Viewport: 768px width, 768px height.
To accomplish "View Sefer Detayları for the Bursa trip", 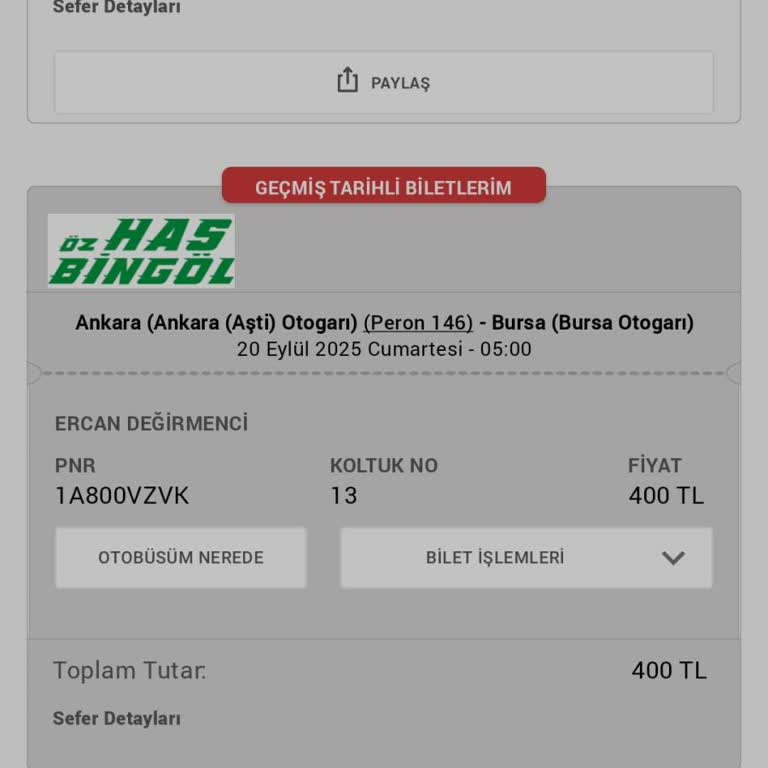I will click(117, 718).
